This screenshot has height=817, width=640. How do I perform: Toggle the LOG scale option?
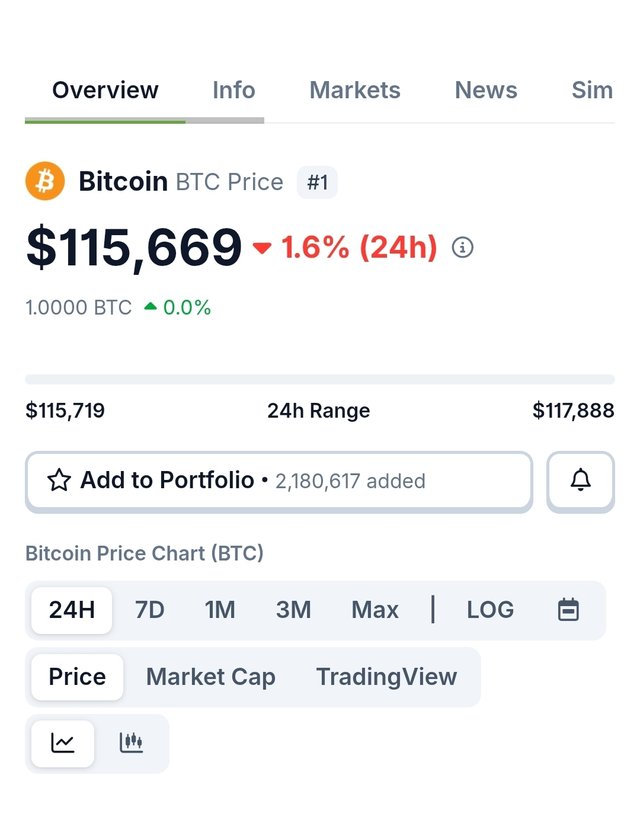point(490,610)
